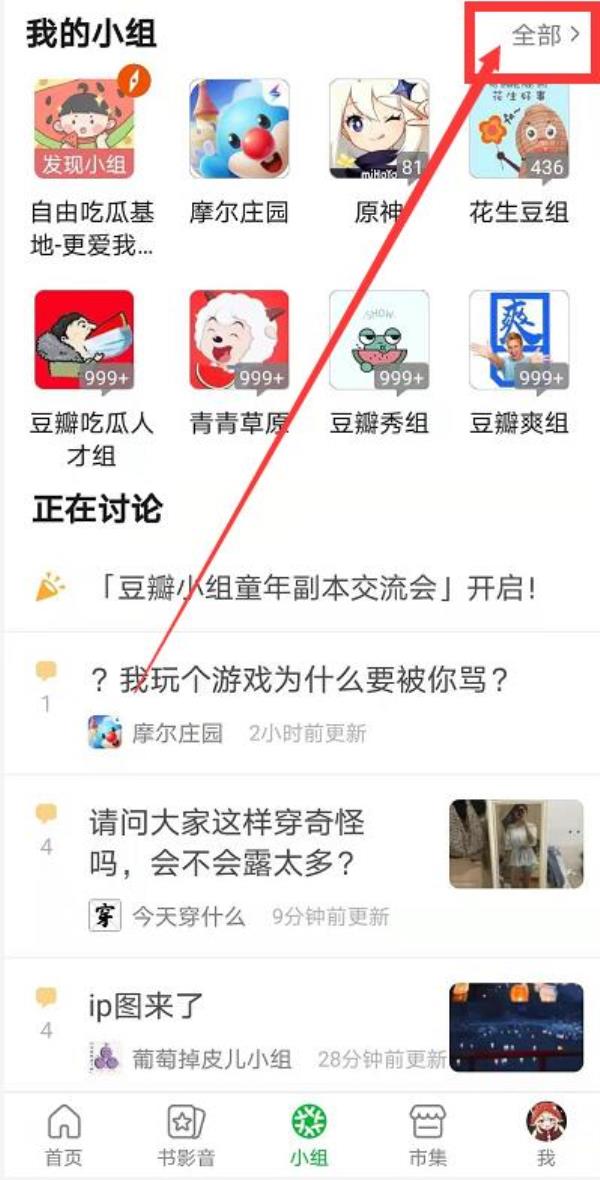This screenshot has height=1180, width=600.
Task: Open the 豆瓣秀组 group
Action: click(x=379, y=340)
